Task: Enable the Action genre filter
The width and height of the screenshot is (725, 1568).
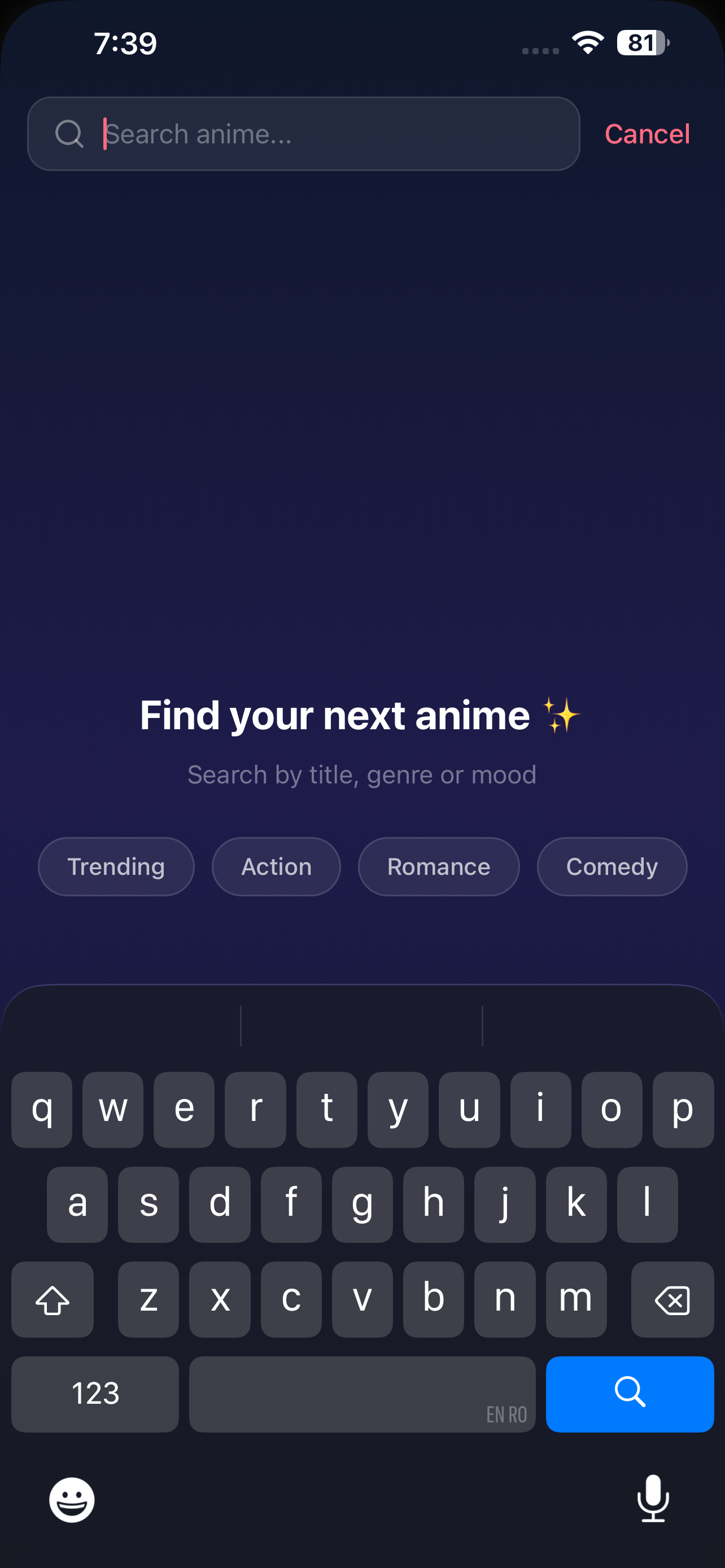Action: pos(276,866)
